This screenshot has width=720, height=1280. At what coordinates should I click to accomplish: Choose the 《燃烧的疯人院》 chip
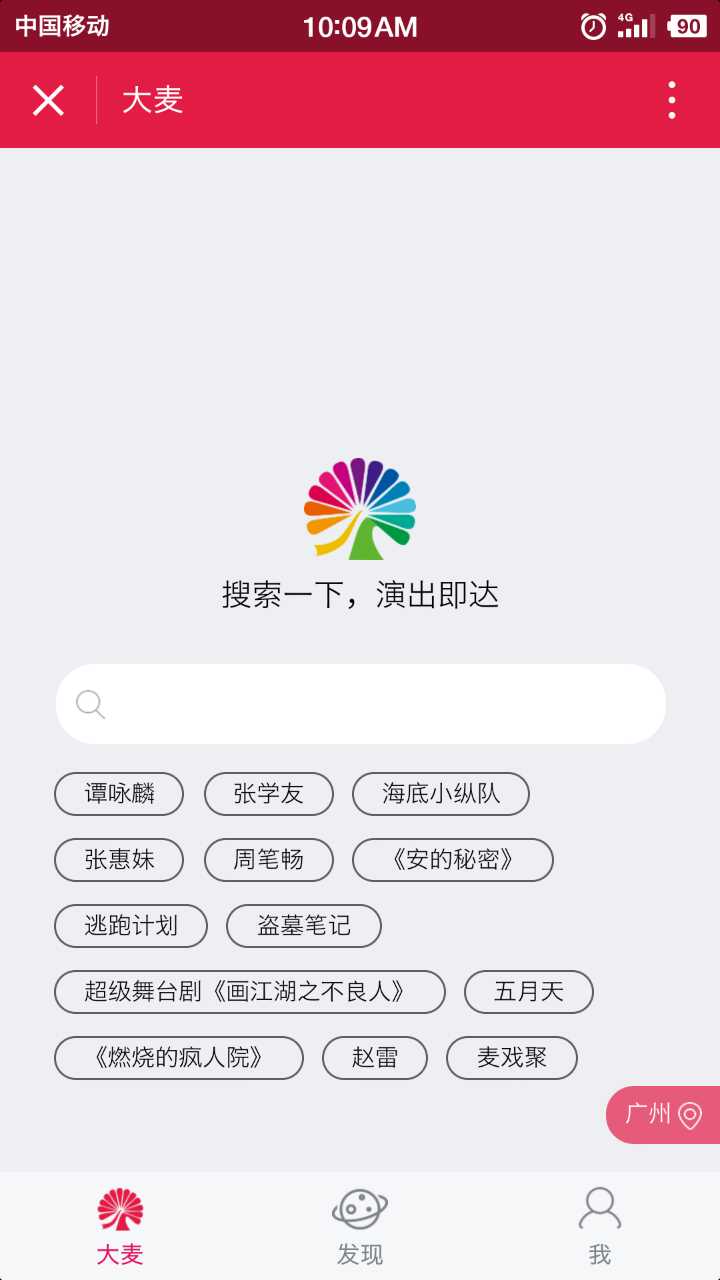tap(178, 1058)
